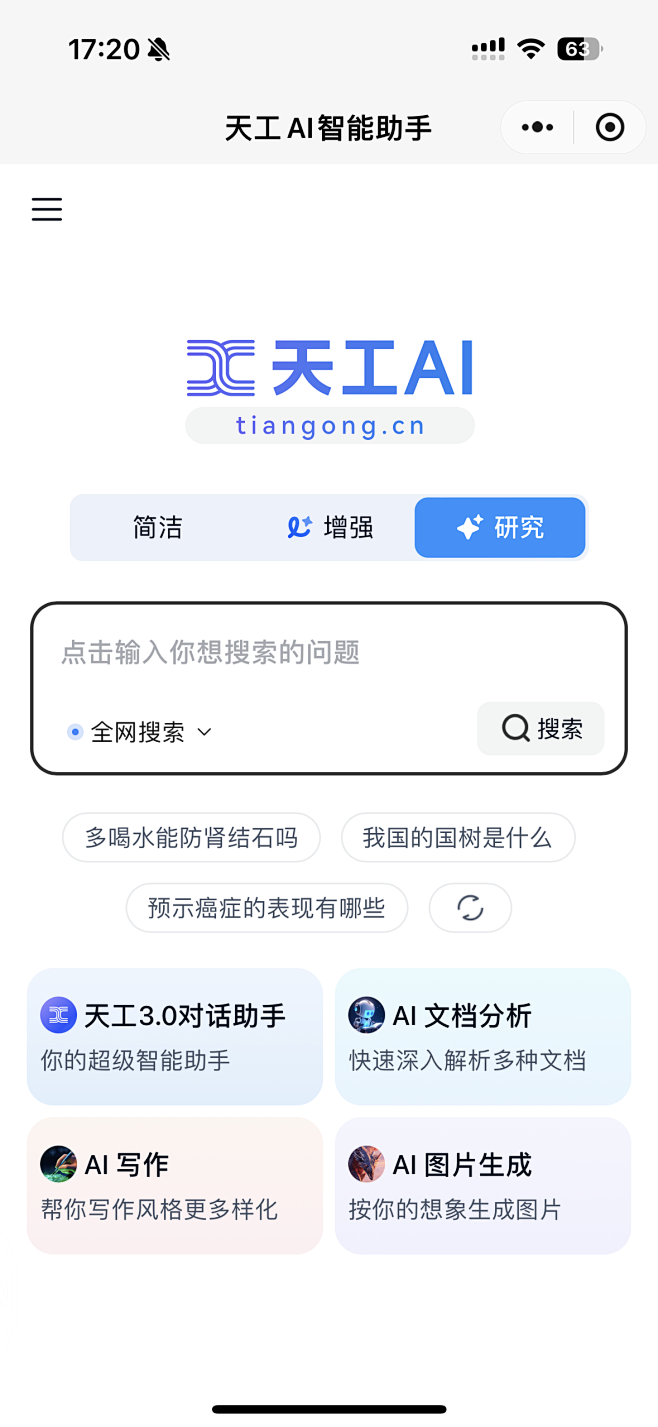The image size is (658, 1427).
Task: Pick the suggestion 预示癌症的表现有哪些
Action: click(266, 908)
